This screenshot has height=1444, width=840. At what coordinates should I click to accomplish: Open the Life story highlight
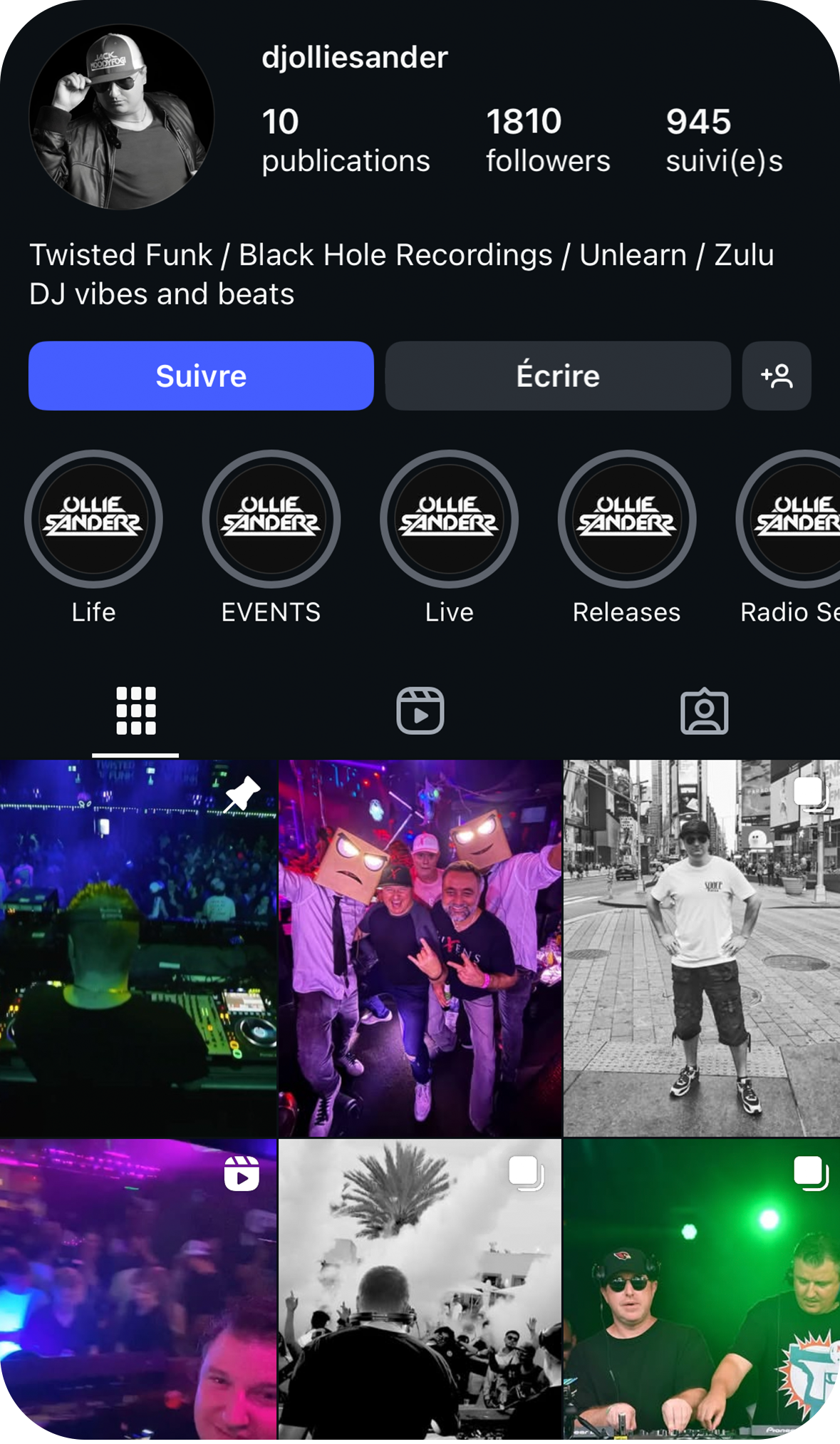[93, 520]
